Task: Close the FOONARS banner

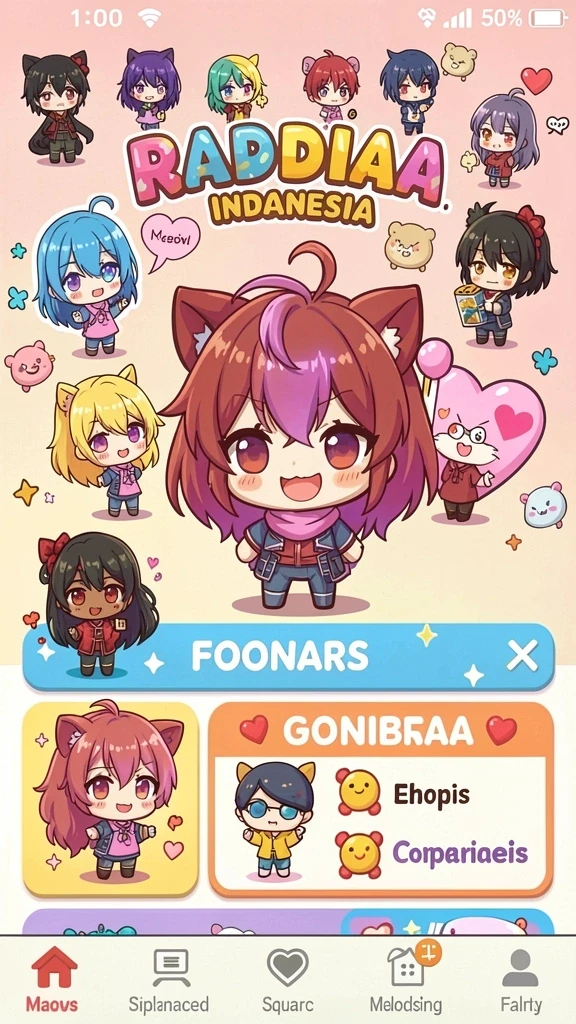Action: (x=522, y=655)
